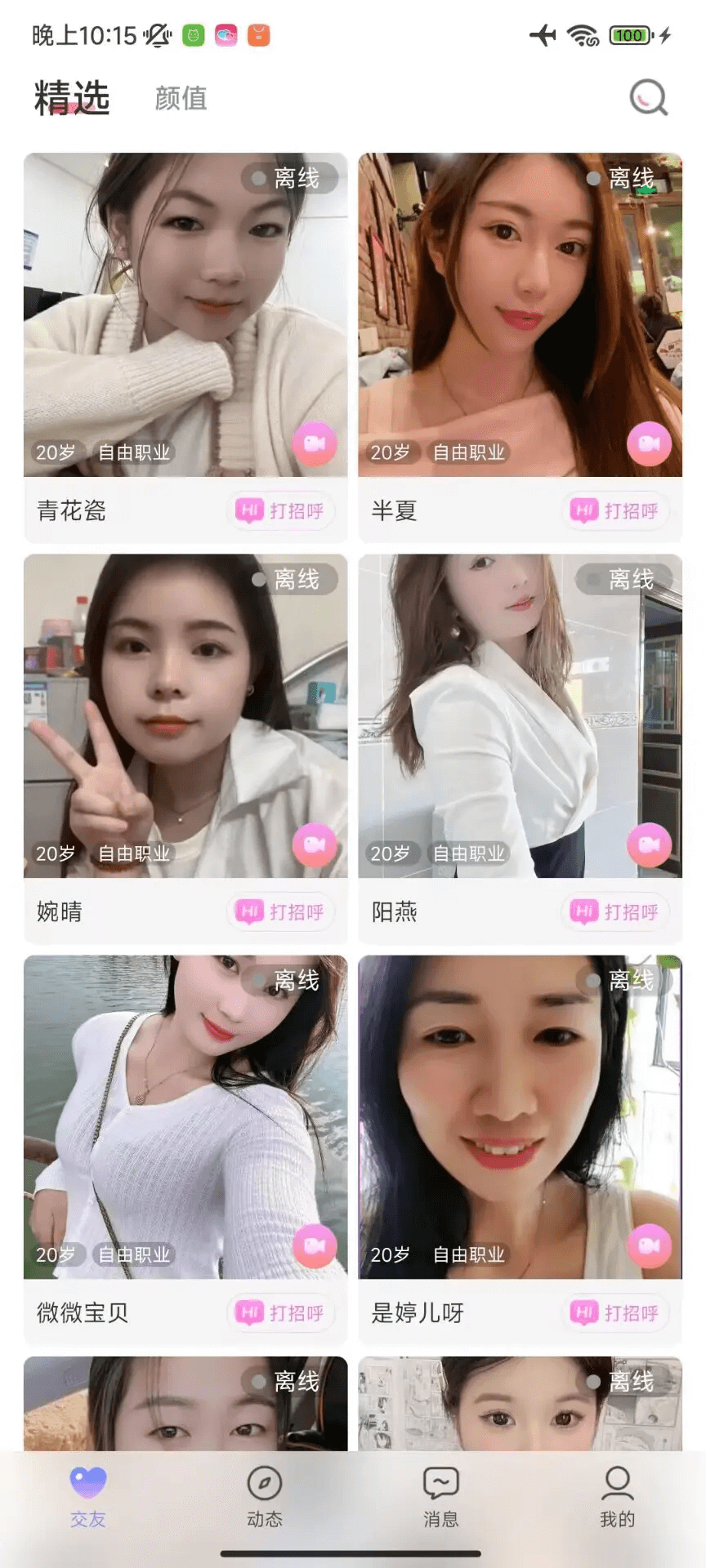Video call 婉晴 via pink camera icon
This screenshot has height=1568, width=706.
[x=315, y=844]
